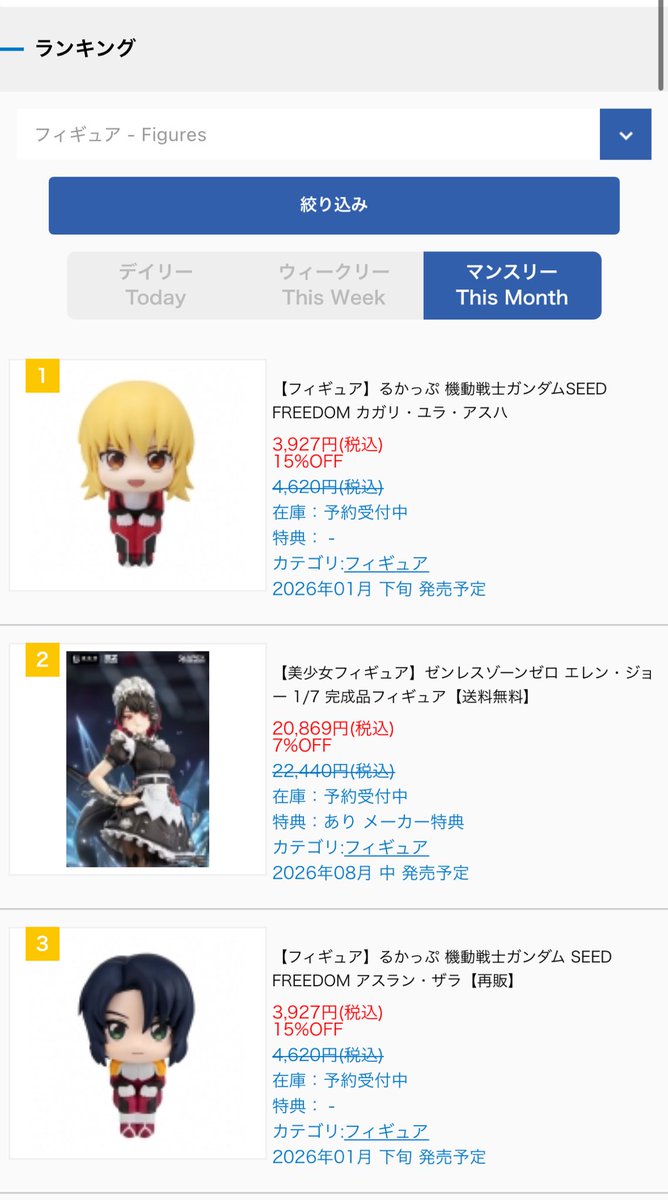This screenshot has height=1200, width=668.
Task: Switch to the ウィークリー This Week tab
Action: tap(333, 285)
